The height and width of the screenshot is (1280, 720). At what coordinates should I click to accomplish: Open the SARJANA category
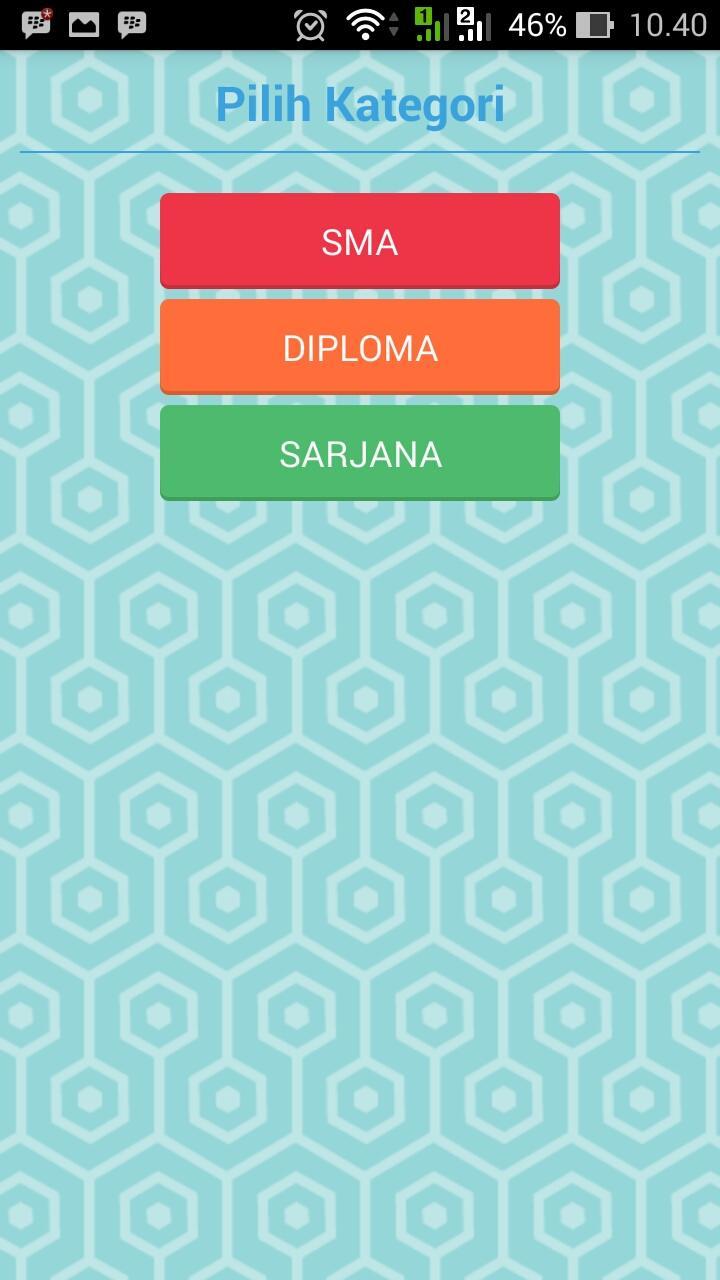coord(359,453)
